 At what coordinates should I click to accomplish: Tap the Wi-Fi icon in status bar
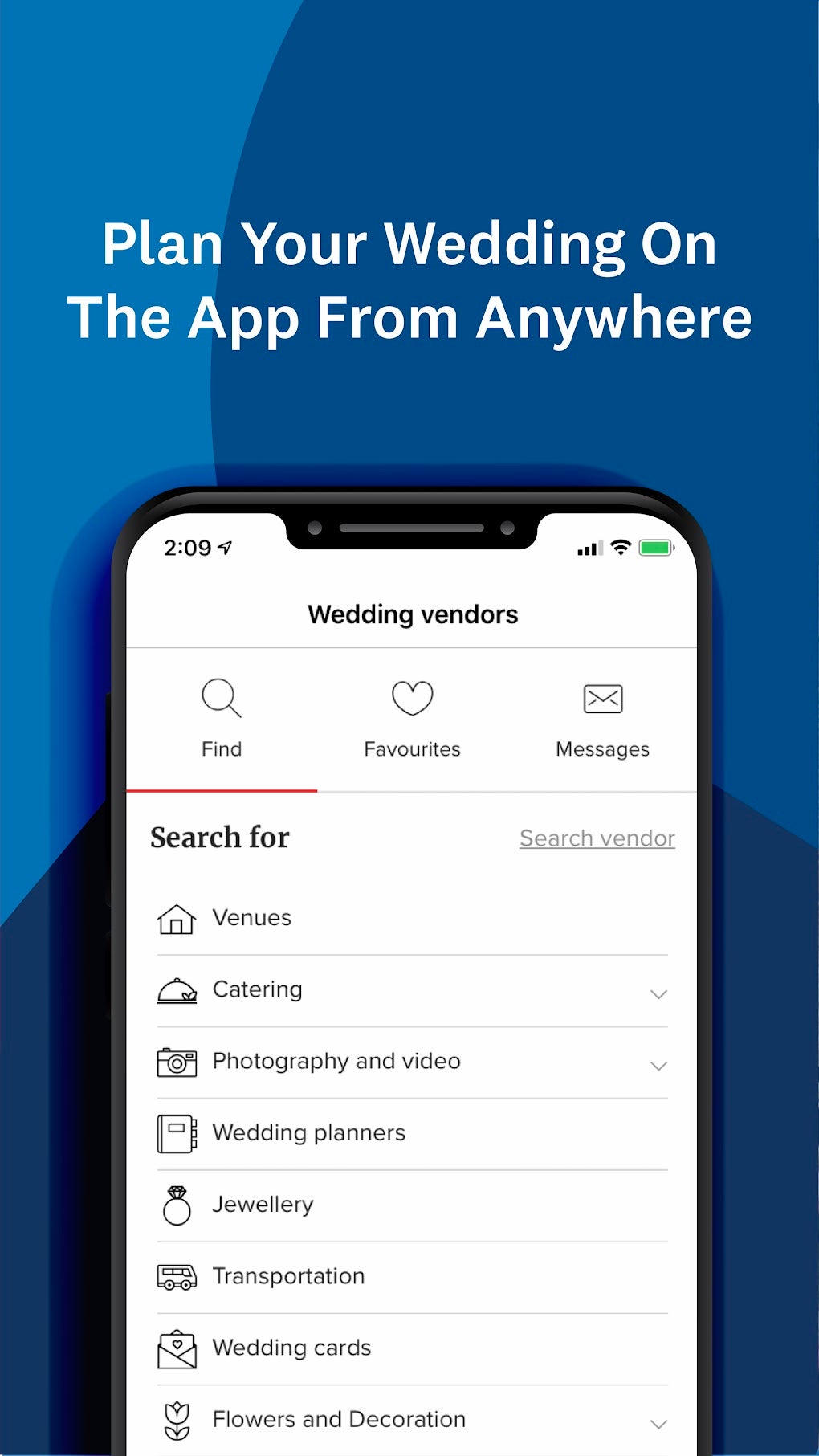coord(619,547)
